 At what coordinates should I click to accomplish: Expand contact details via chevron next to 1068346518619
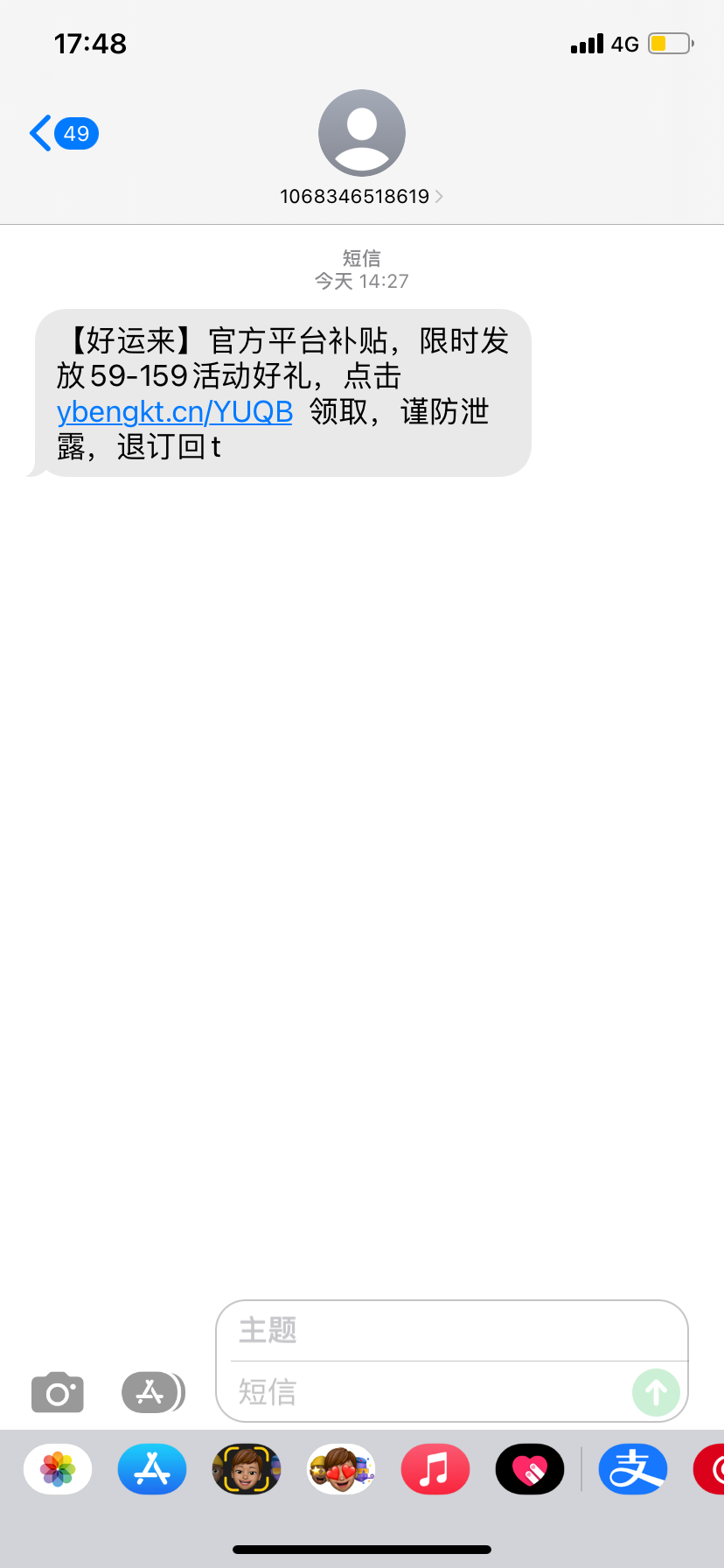point(437,197)
